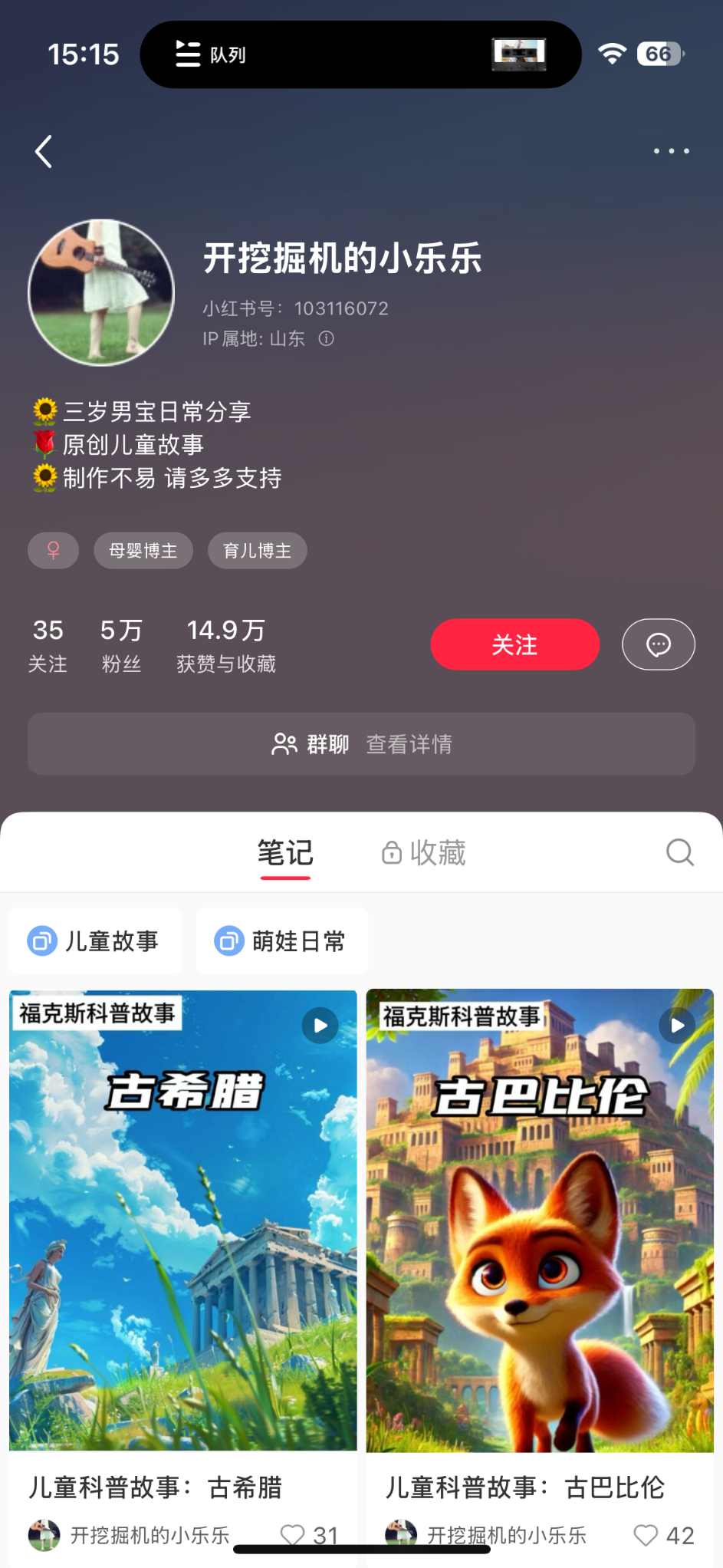Expand group chat details via 查看详情

pyautogui.click(x=409, y=743)
